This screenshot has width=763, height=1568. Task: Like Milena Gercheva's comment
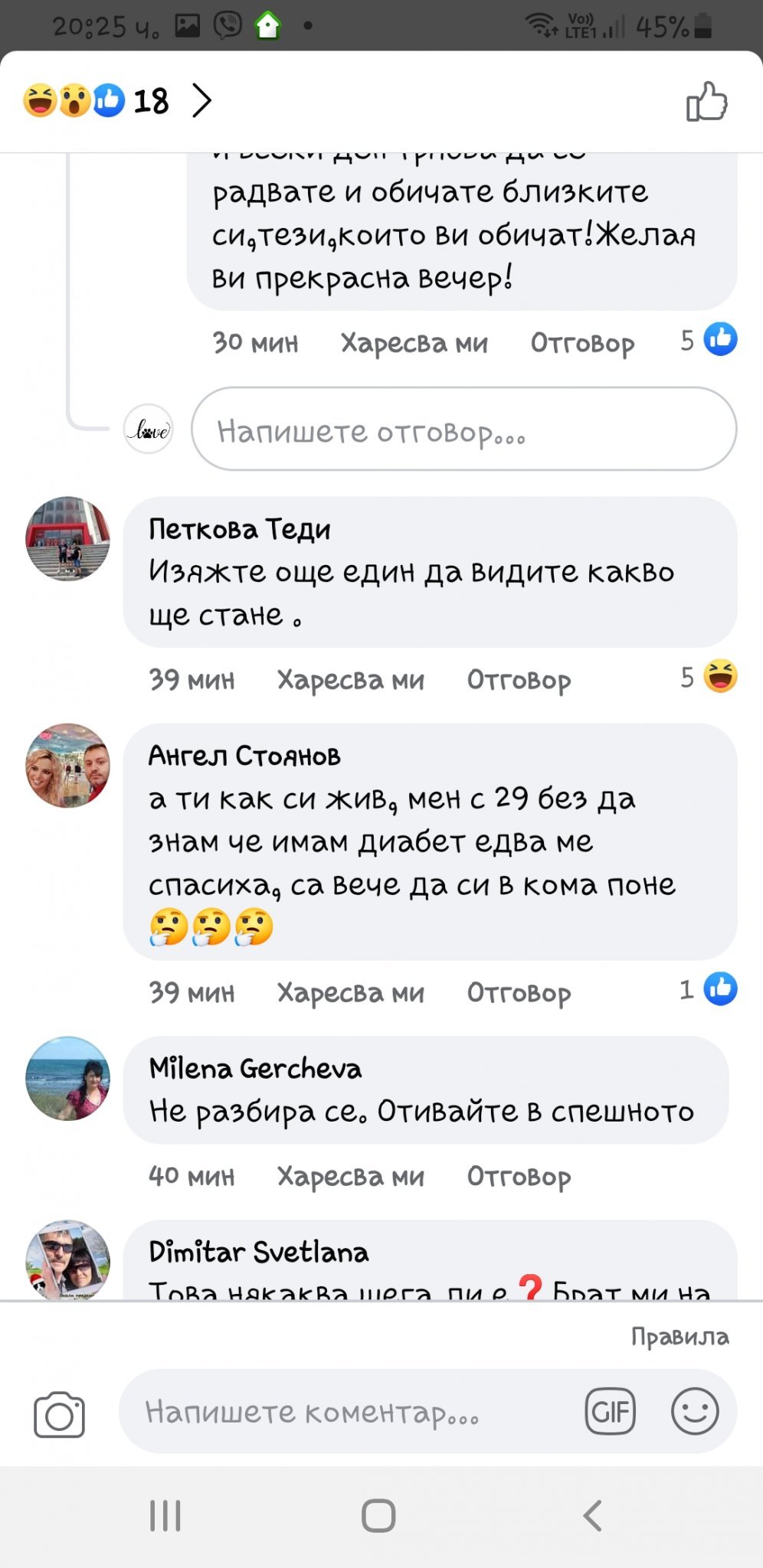pyautogui.click(x=350, y=1176)
